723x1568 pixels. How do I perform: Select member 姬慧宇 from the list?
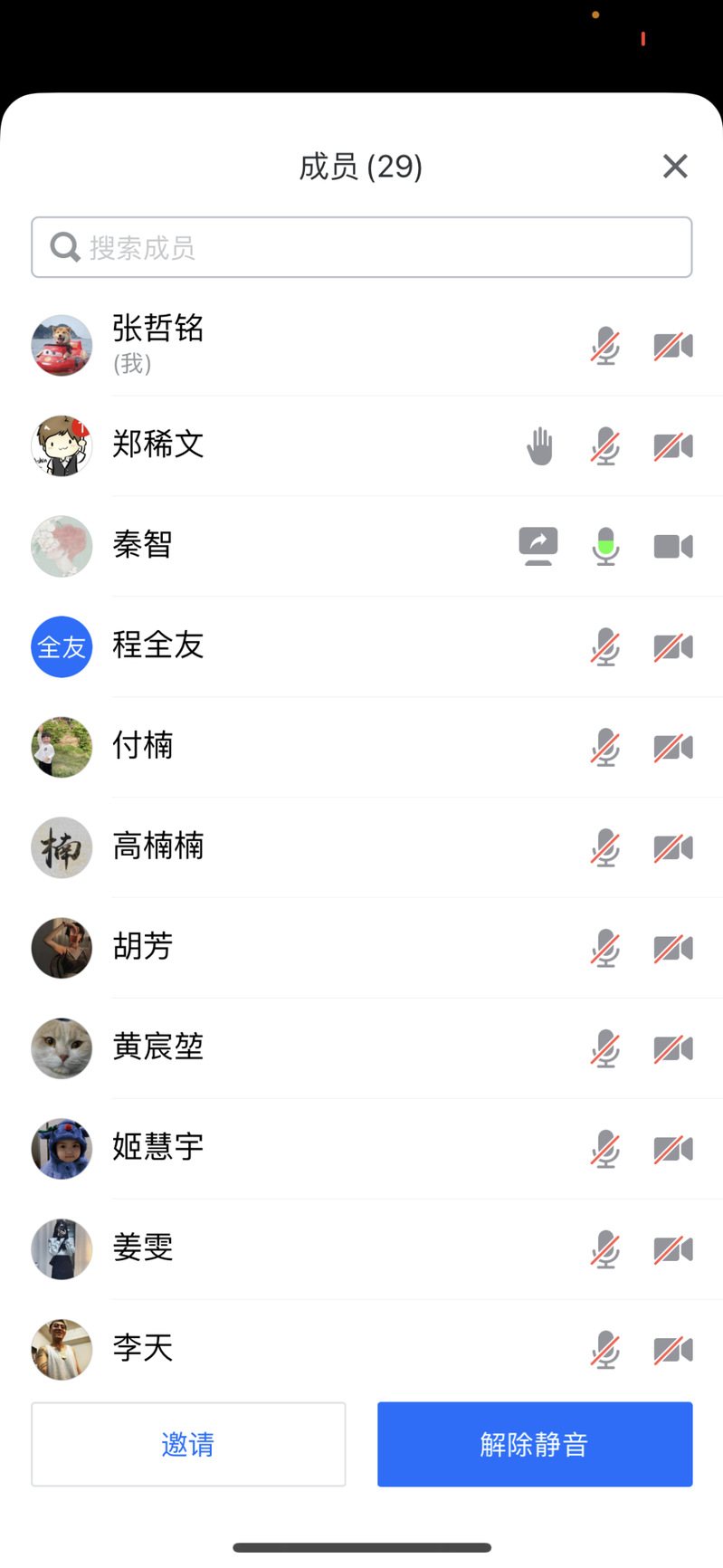[158, 1148]
